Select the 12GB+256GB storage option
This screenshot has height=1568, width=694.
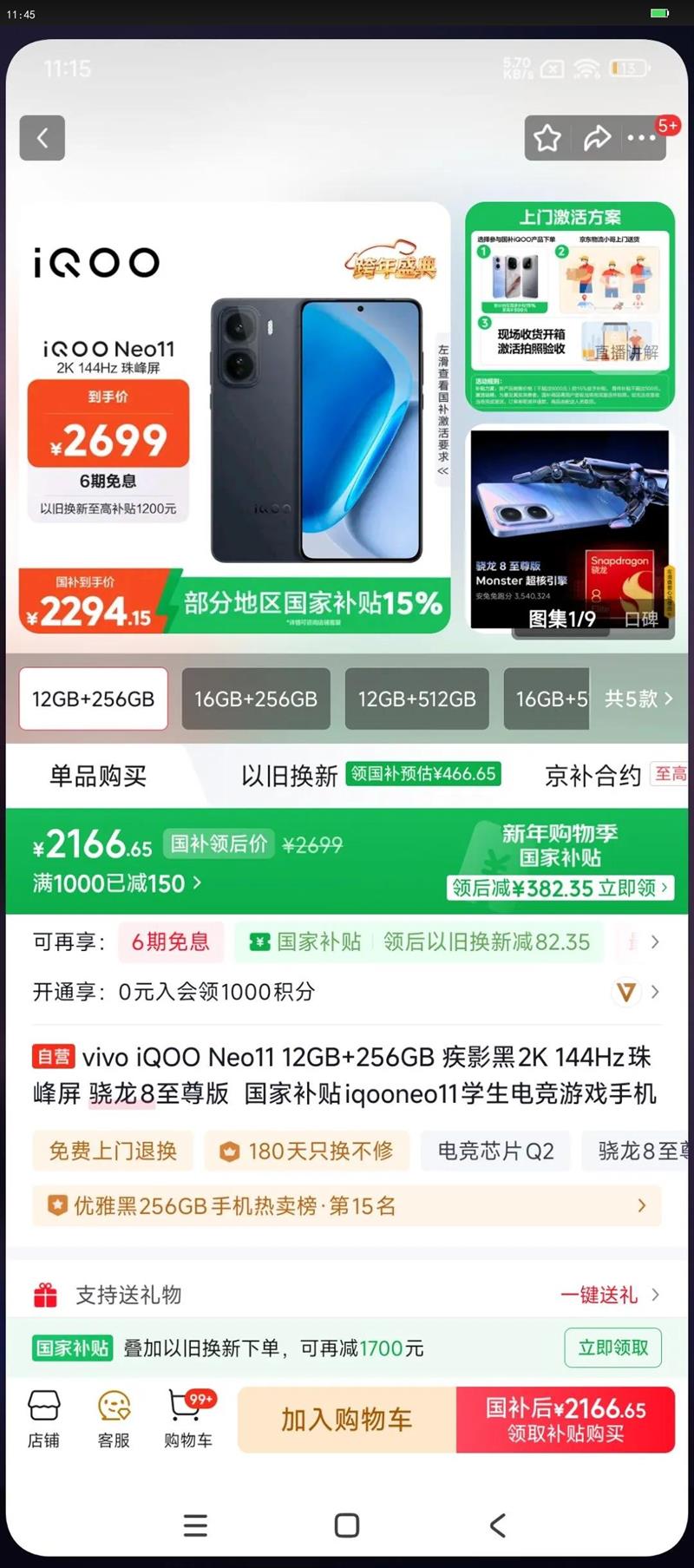(93, 699)
